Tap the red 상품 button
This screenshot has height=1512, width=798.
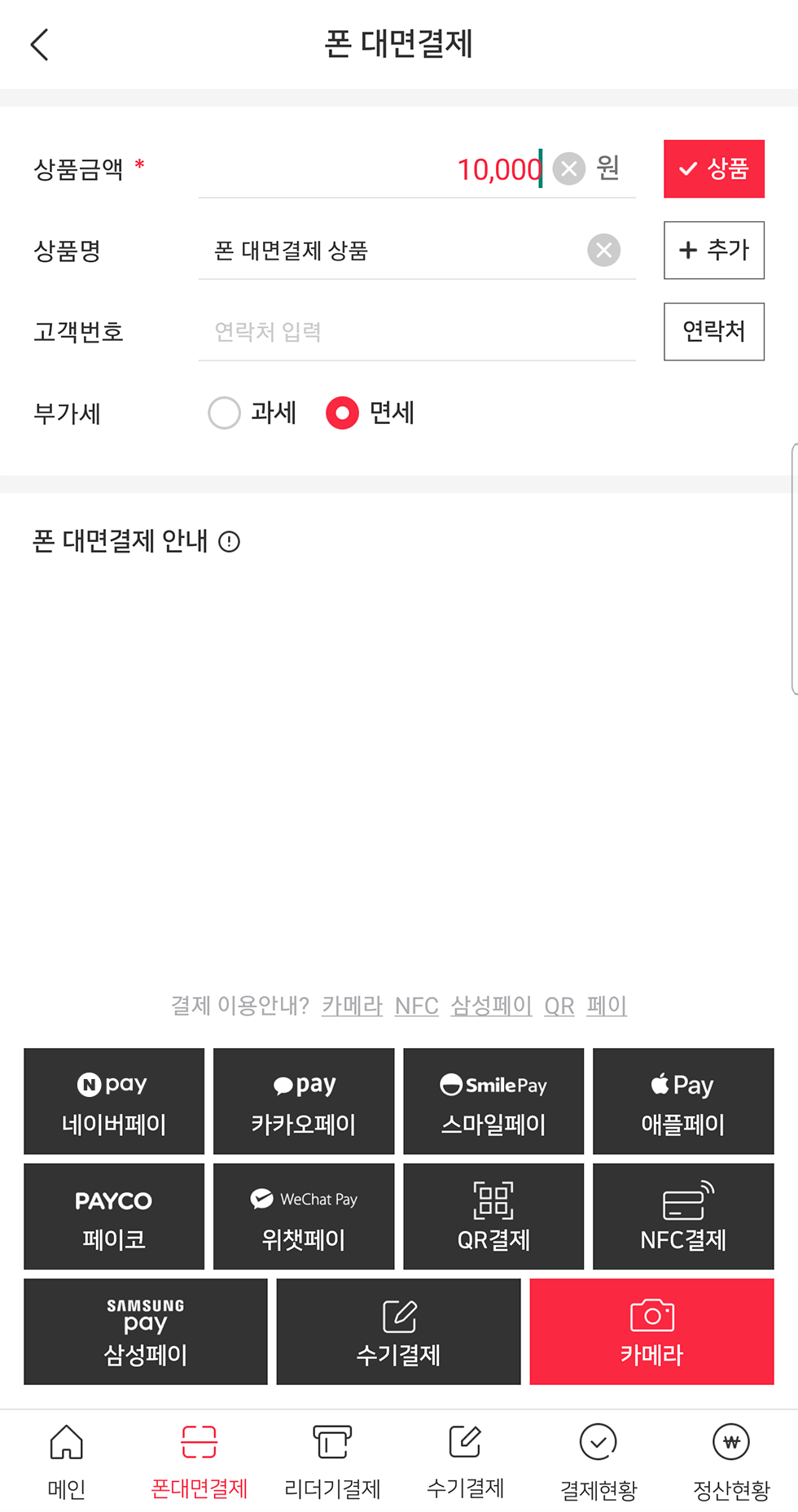713,168
